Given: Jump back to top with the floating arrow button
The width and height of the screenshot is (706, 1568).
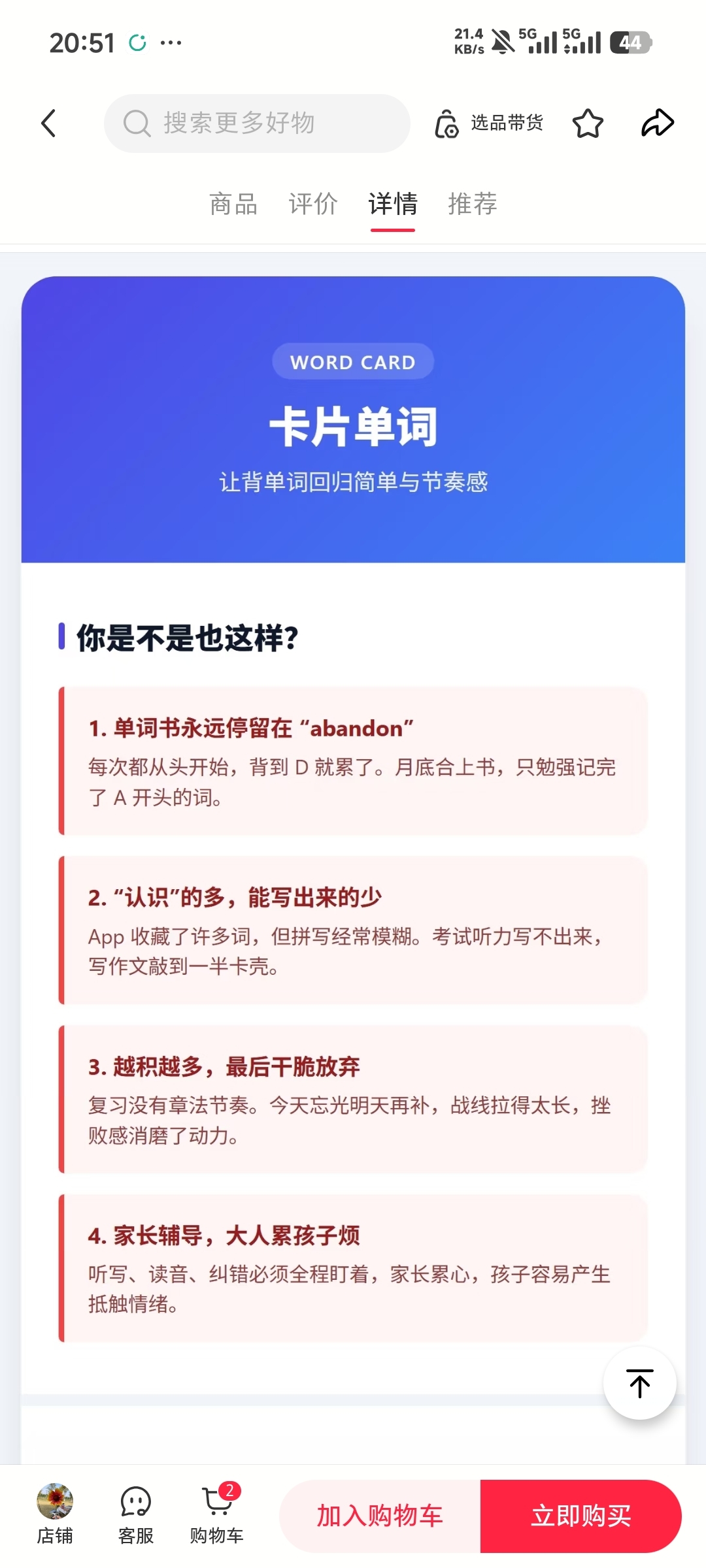Looking at the screenshot, I should 639,1383.
